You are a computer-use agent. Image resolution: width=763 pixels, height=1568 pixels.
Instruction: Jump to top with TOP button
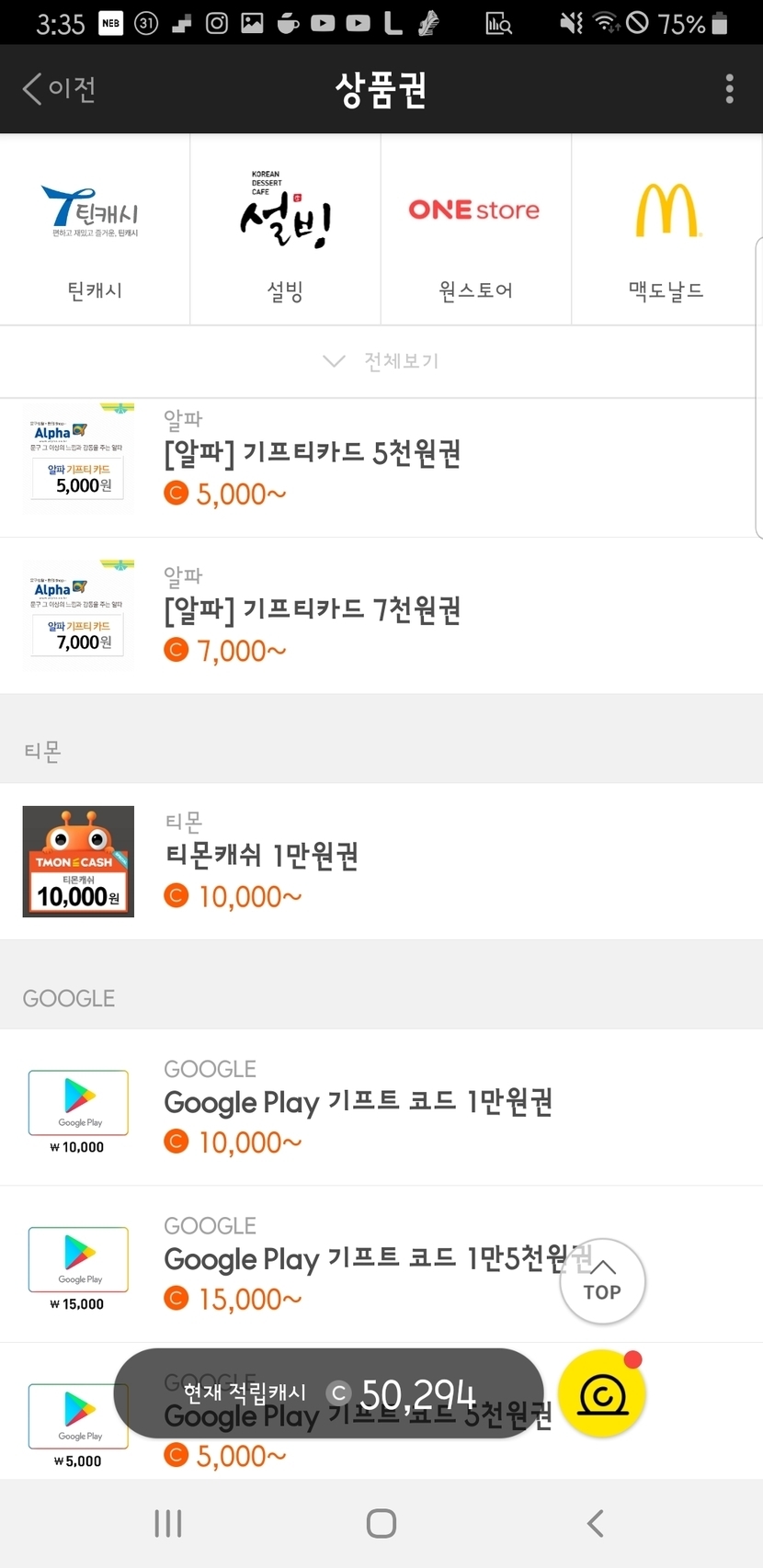point(602,1281)
